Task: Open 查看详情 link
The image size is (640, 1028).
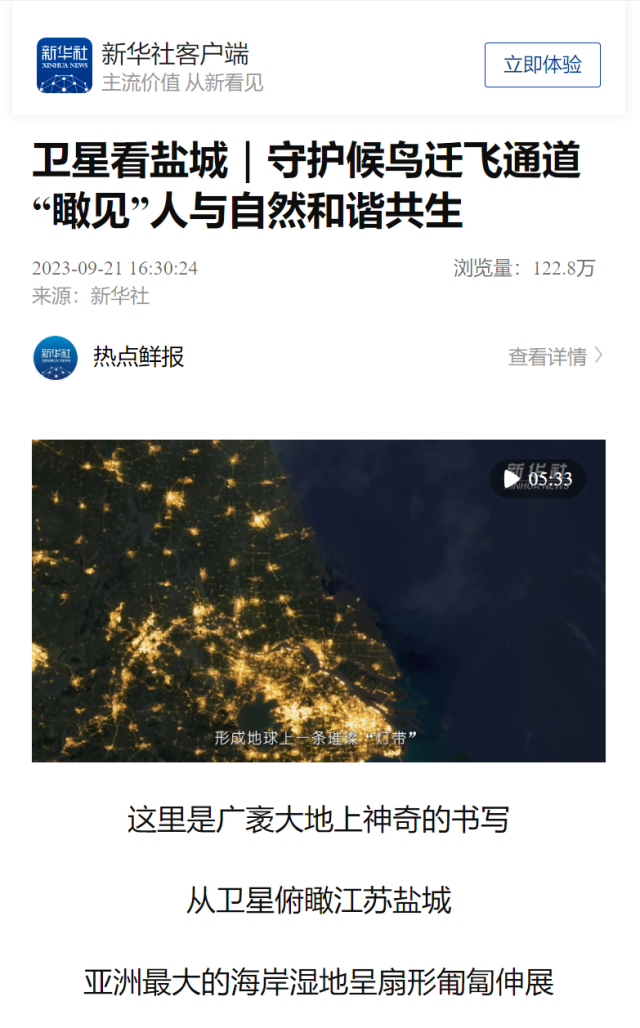Action: click(x=555, y=357)
